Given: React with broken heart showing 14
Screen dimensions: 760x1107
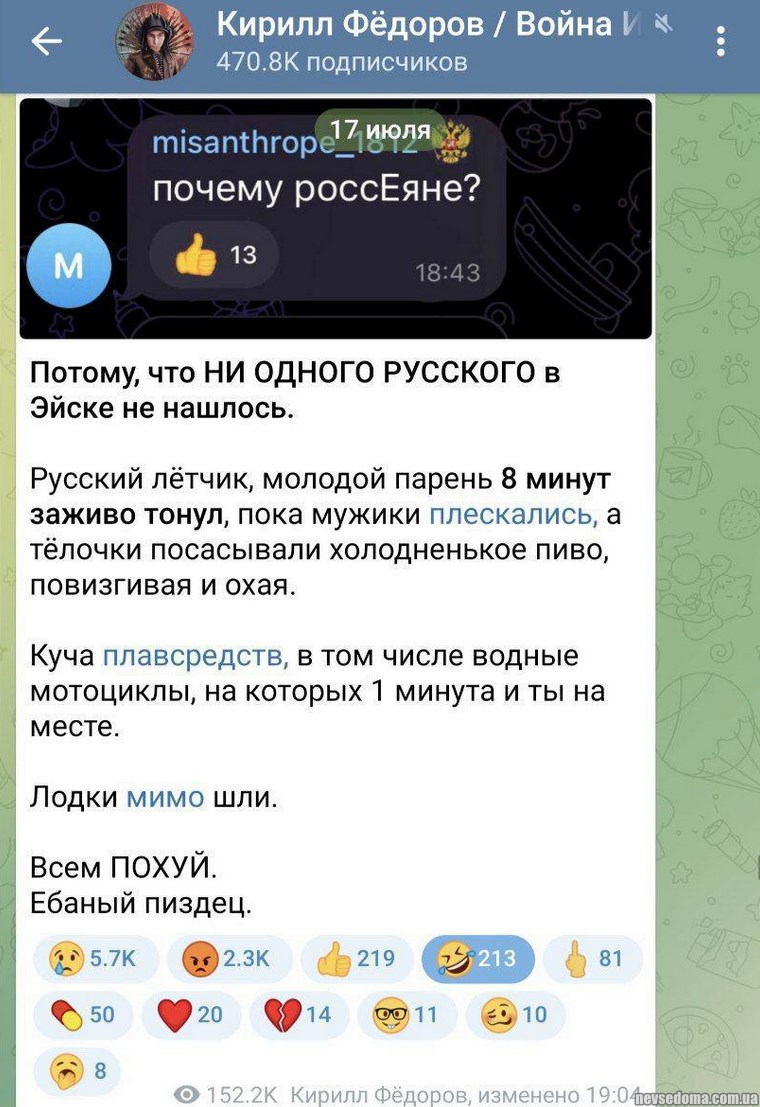Looking at the screenshot, I should [299, 1015].
